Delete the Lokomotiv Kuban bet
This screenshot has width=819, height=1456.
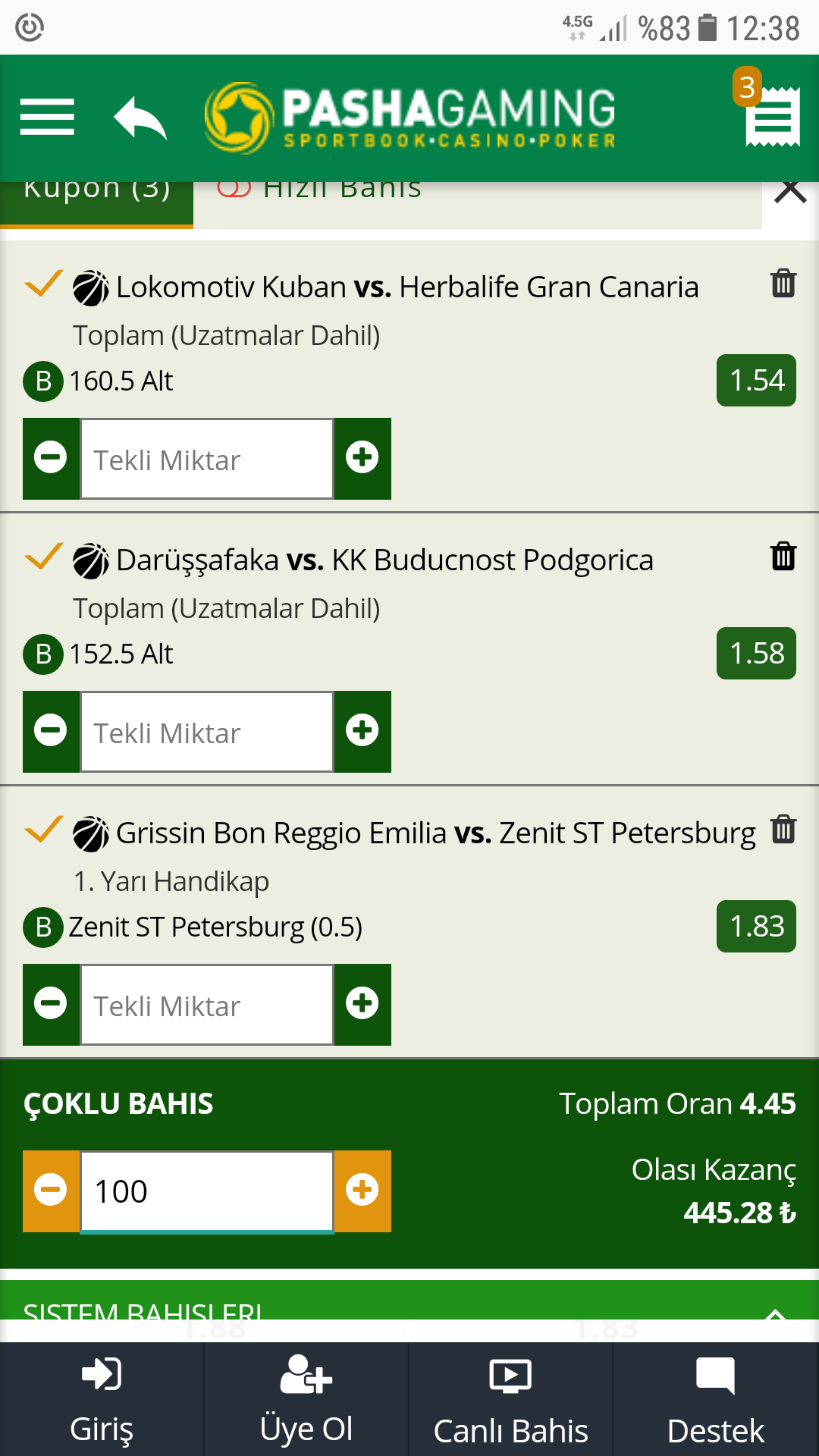click(783, 283)
